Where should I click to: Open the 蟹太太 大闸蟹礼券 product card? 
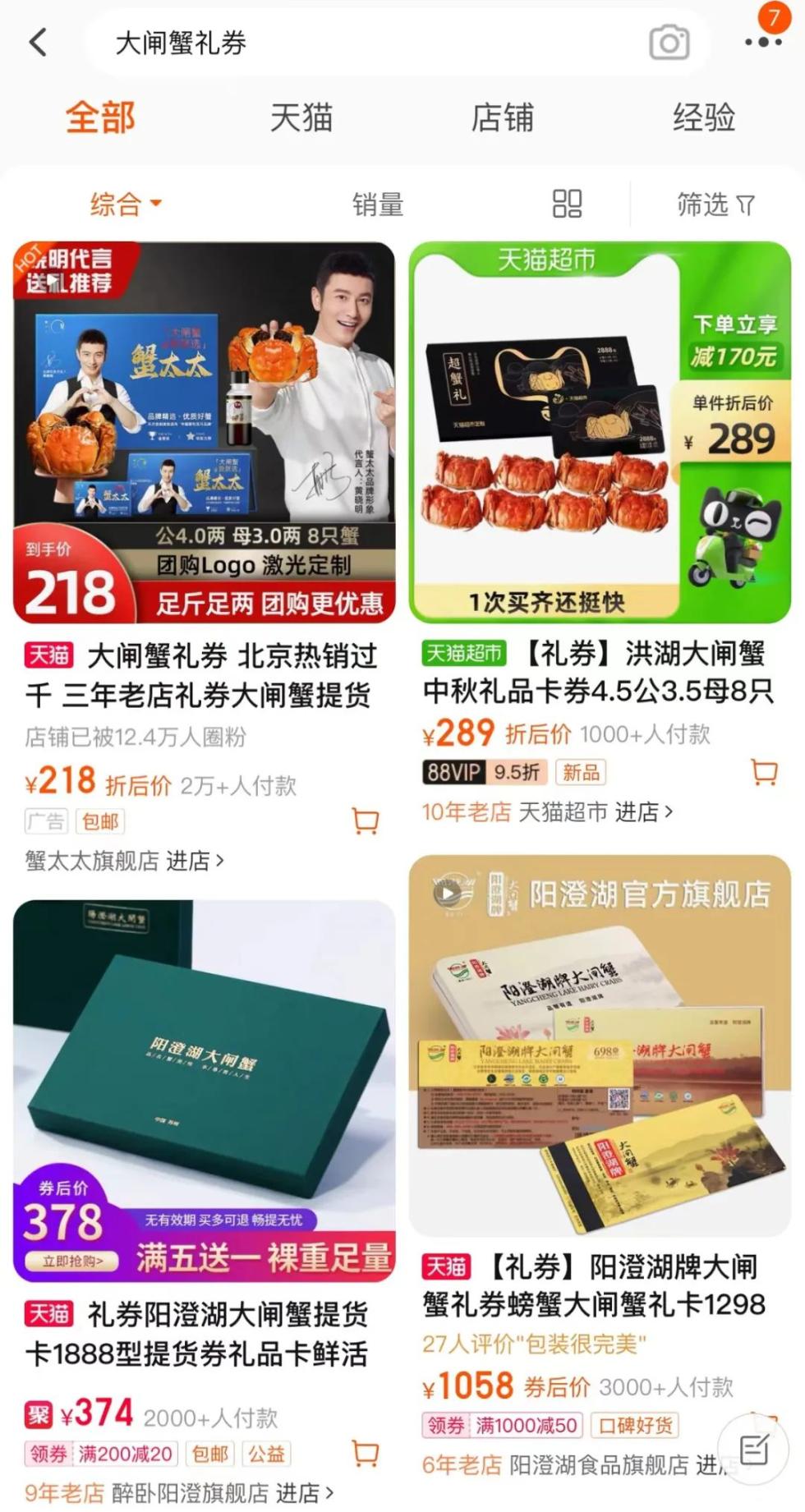point(204,432)
